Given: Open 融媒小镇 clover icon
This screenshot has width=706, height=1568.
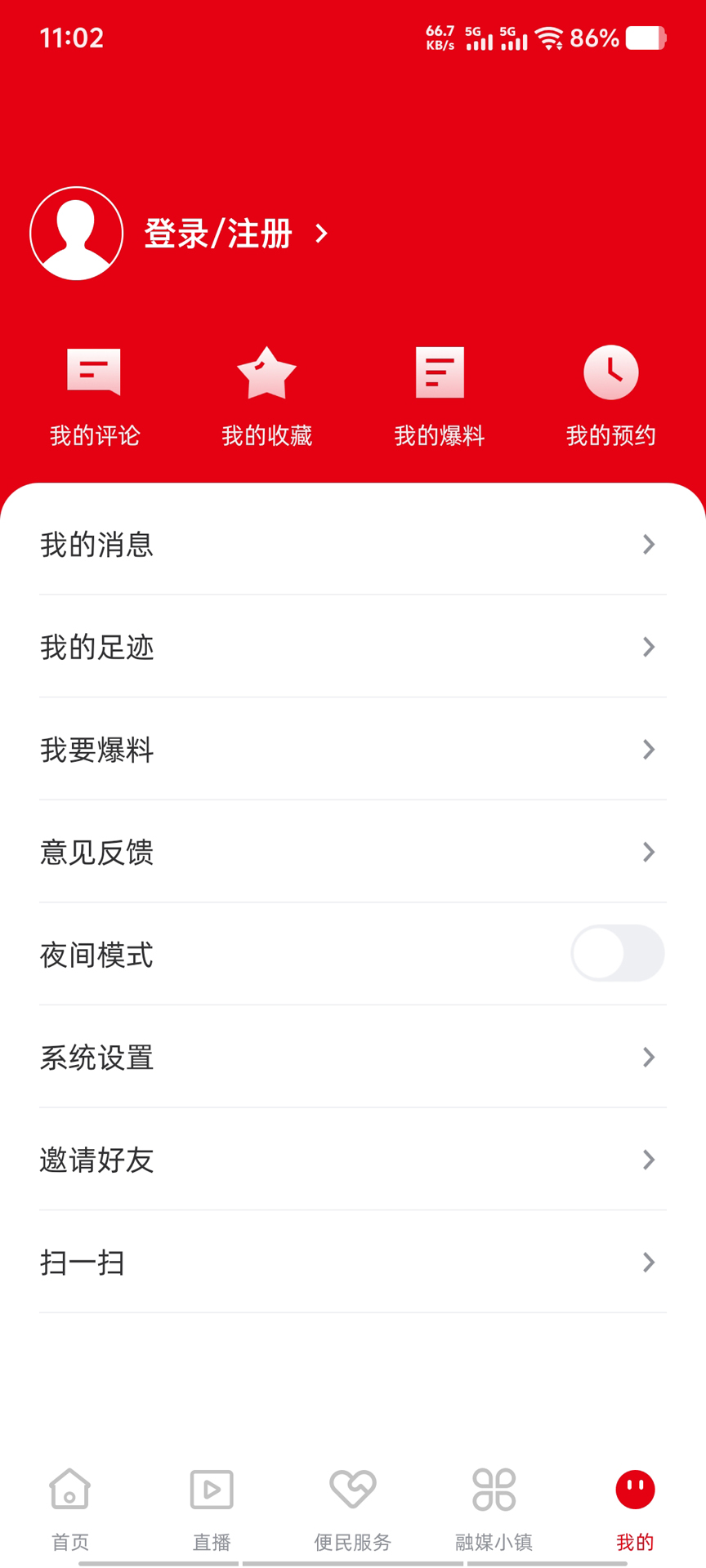Looking at the screenshot, I should (x=494, y=1488).
